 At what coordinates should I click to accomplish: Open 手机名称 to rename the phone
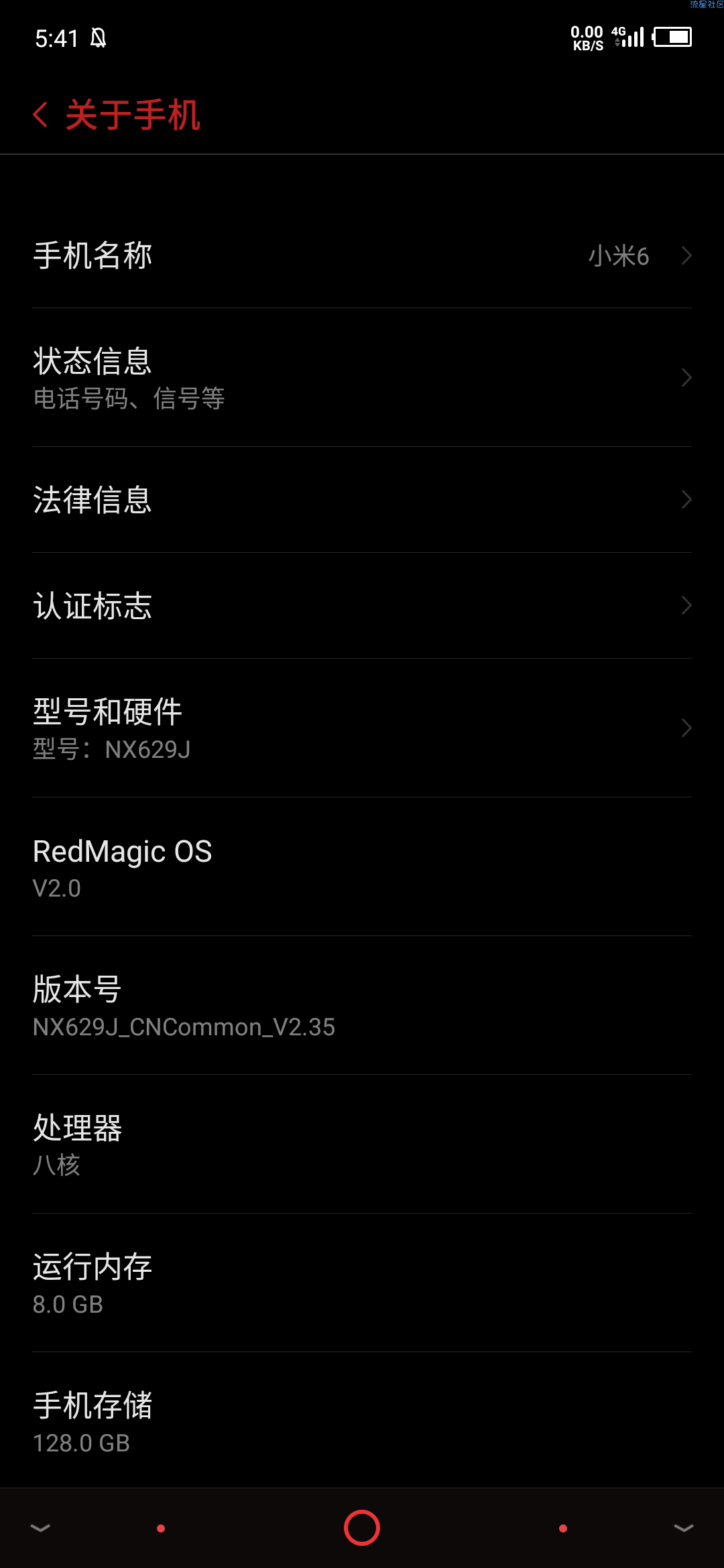pyautogui.click(x=362, y=256)
